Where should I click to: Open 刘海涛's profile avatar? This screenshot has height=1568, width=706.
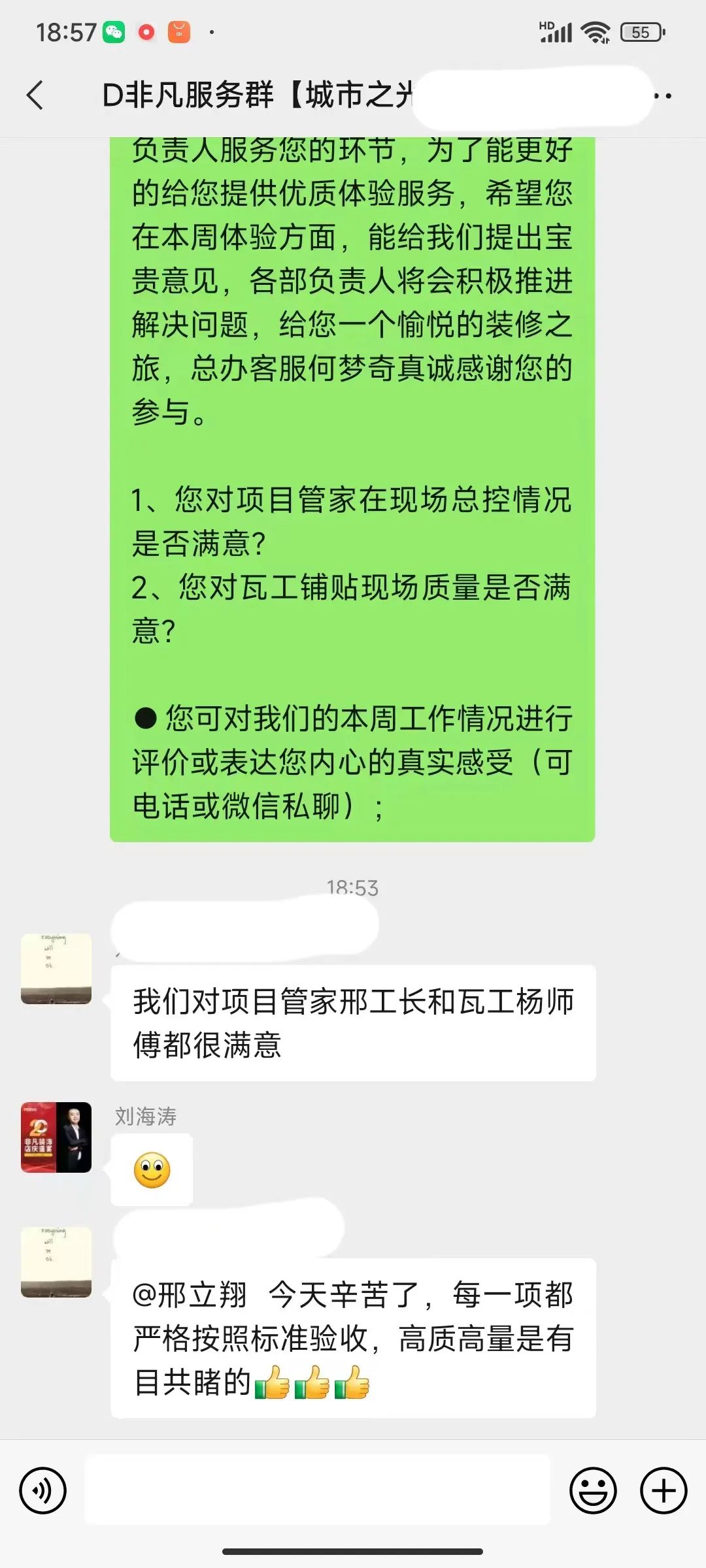[x=56, y=1137]
